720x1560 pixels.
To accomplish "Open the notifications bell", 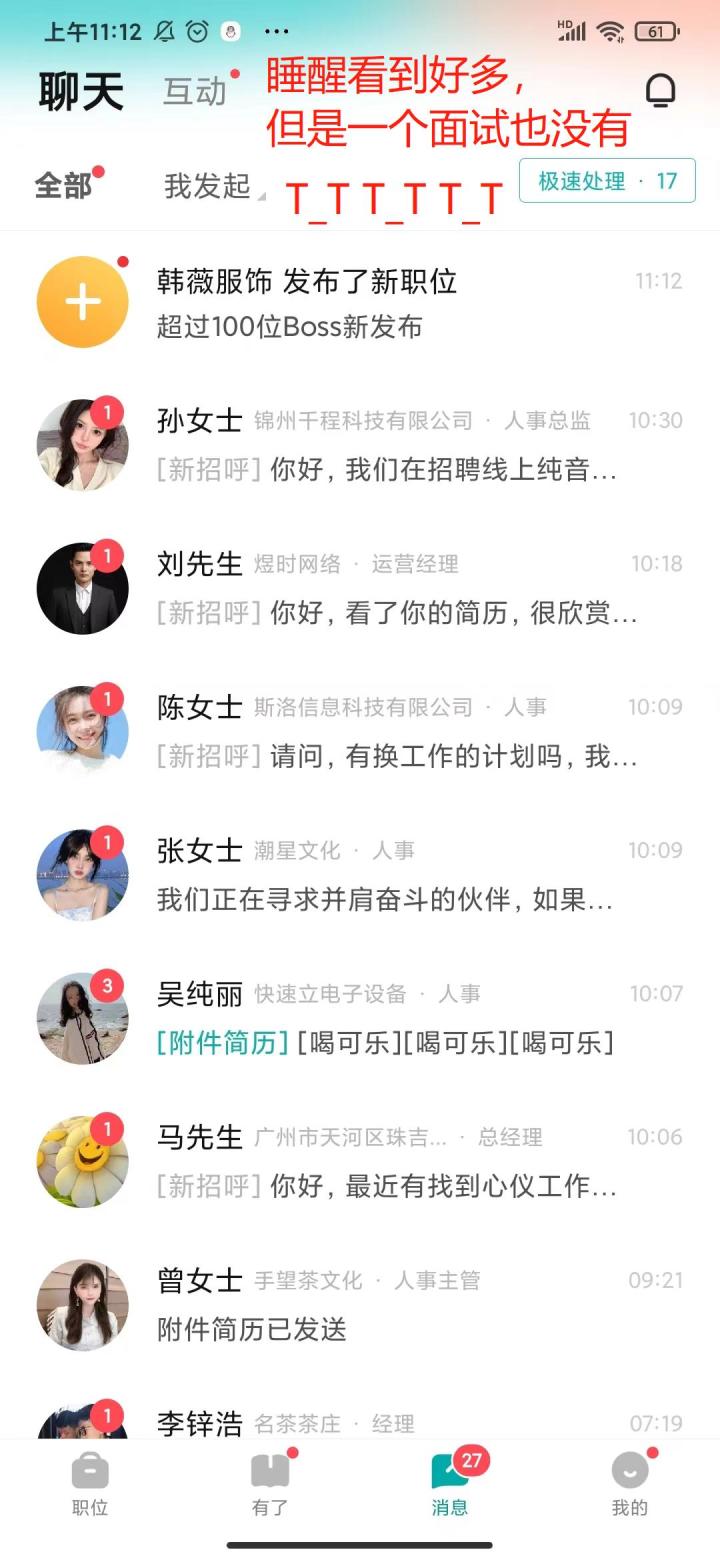I will [660, 91].
